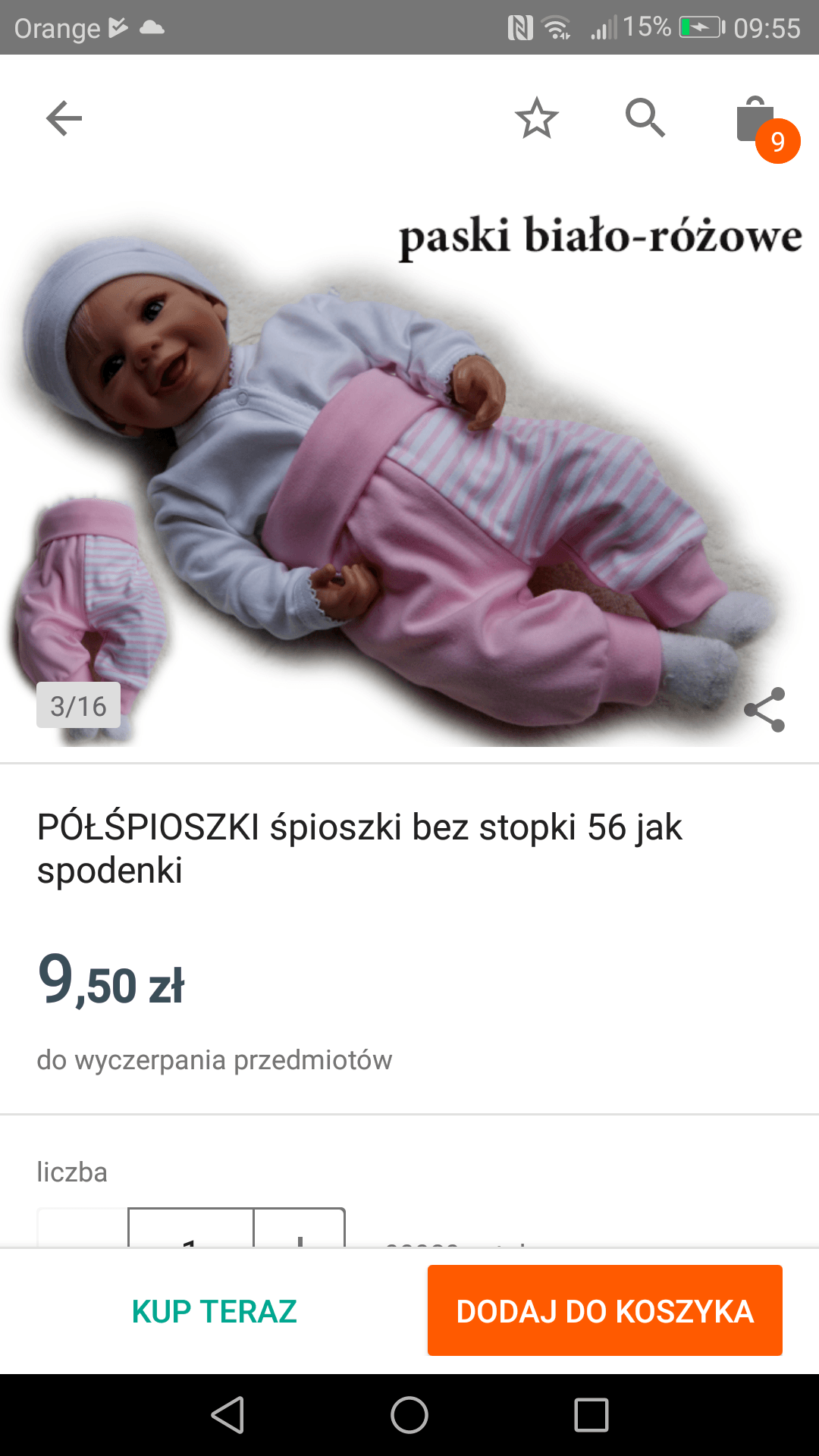
Task: Add this item to favorites with the star
Action: point(537,118)
